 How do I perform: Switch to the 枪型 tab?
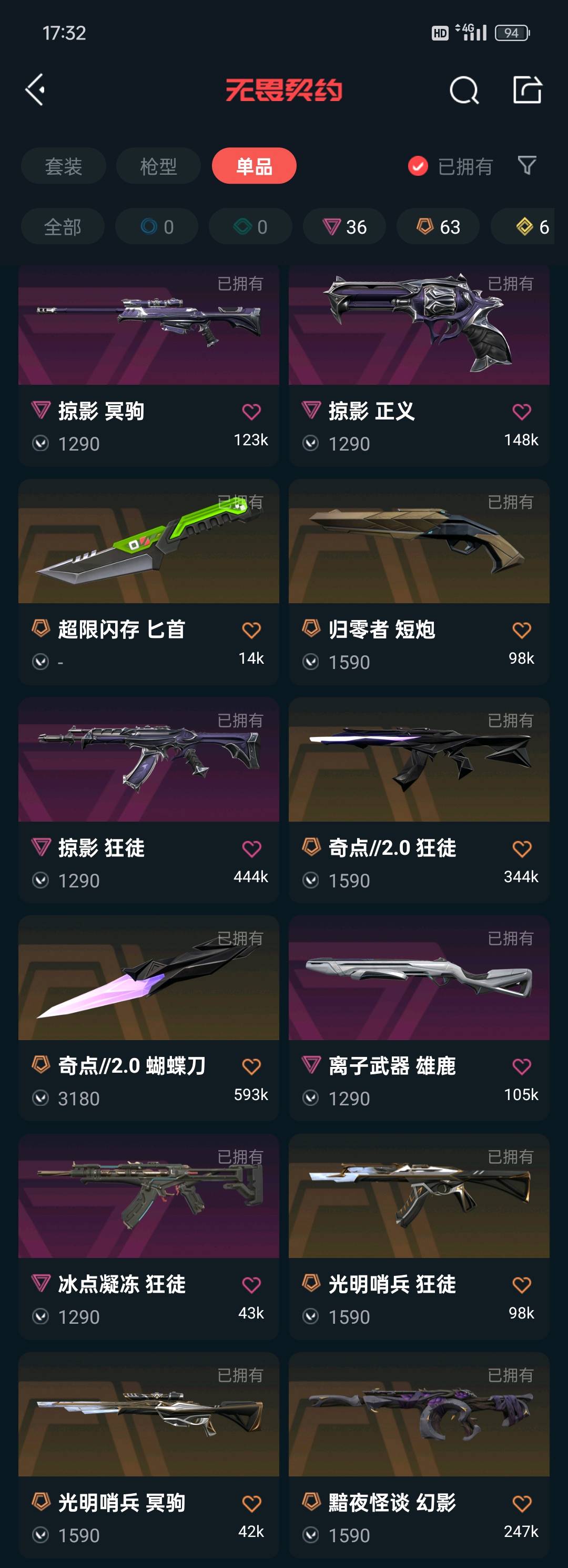(x=158, y=166)
